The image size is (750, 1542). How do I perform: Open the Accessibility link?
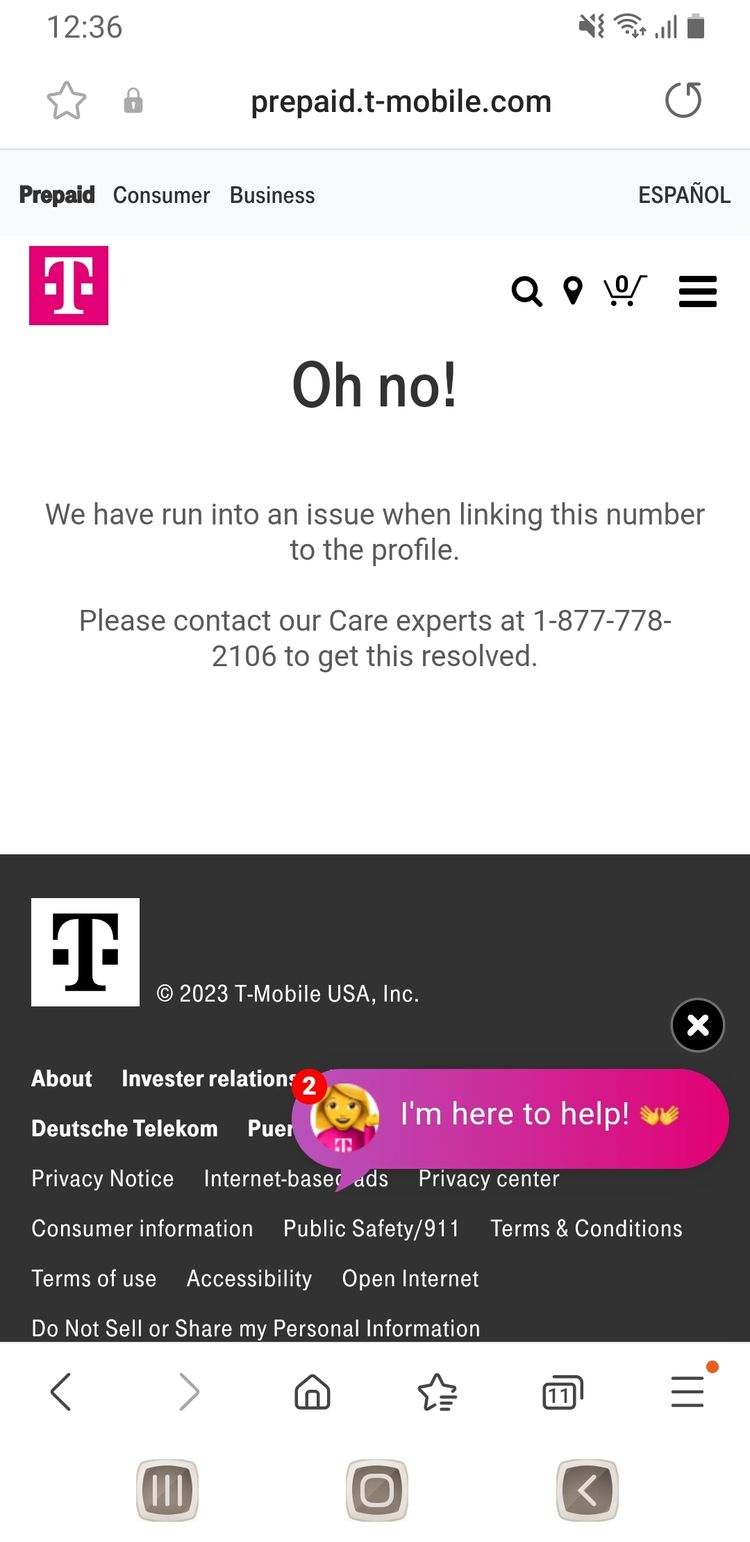click(249, 1278)
